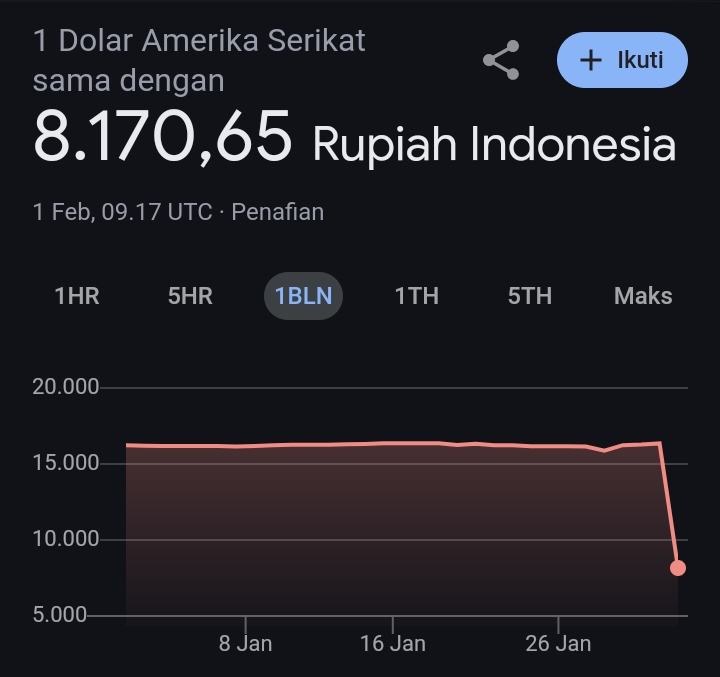Switch chart to 1HR range
The height and width of the screenshot is (677, 720).
tap(77, 296)
